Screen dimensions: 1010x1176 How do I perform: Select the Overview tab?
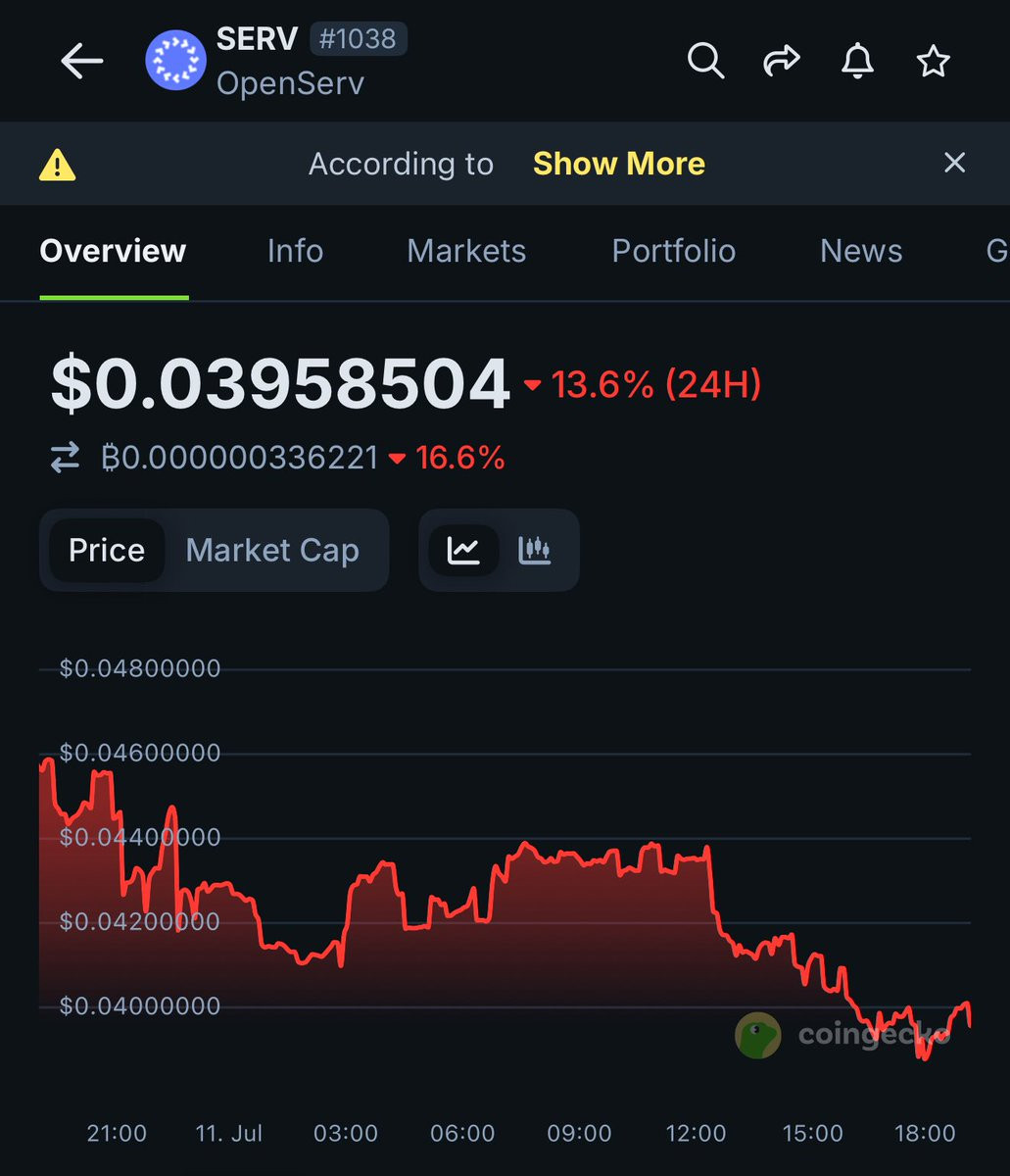(113, 251)
